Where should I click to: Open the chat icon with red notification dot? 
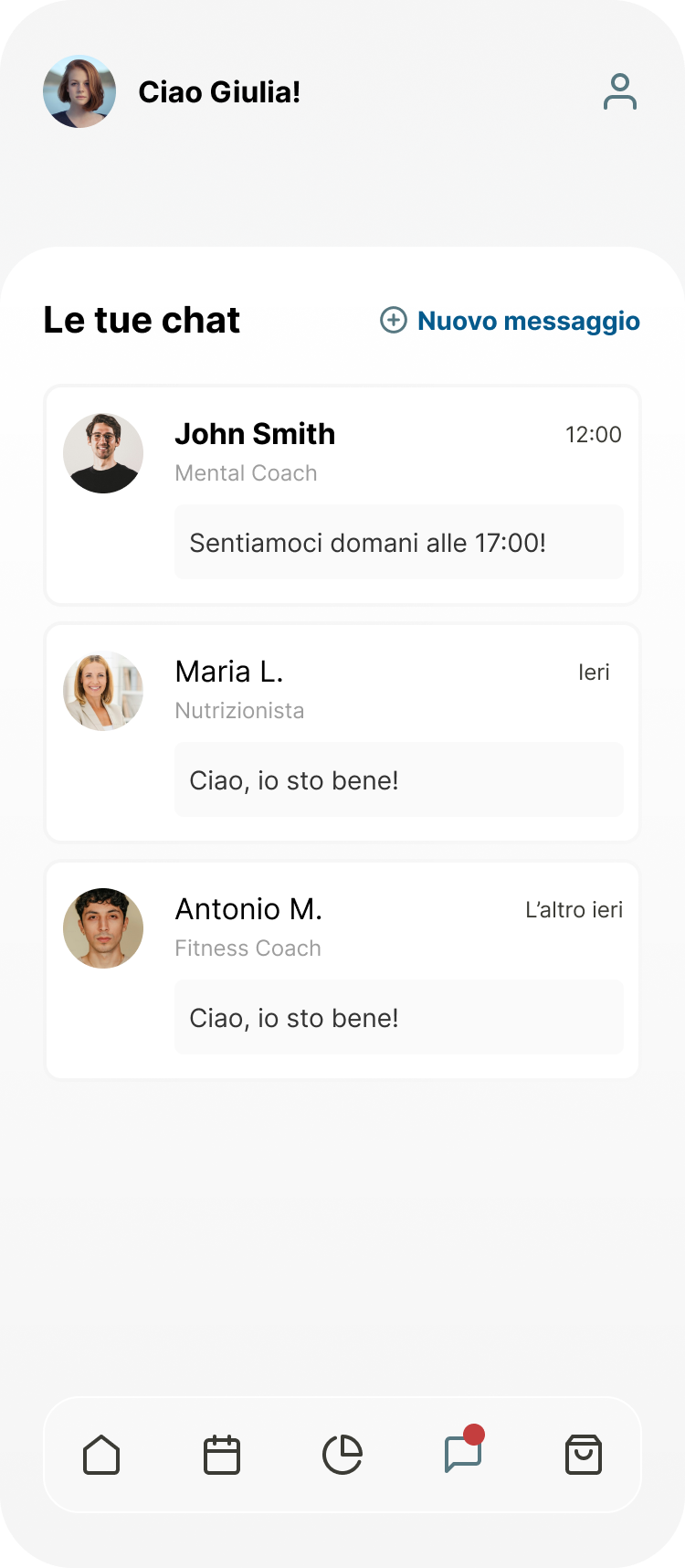(462, 1457)
